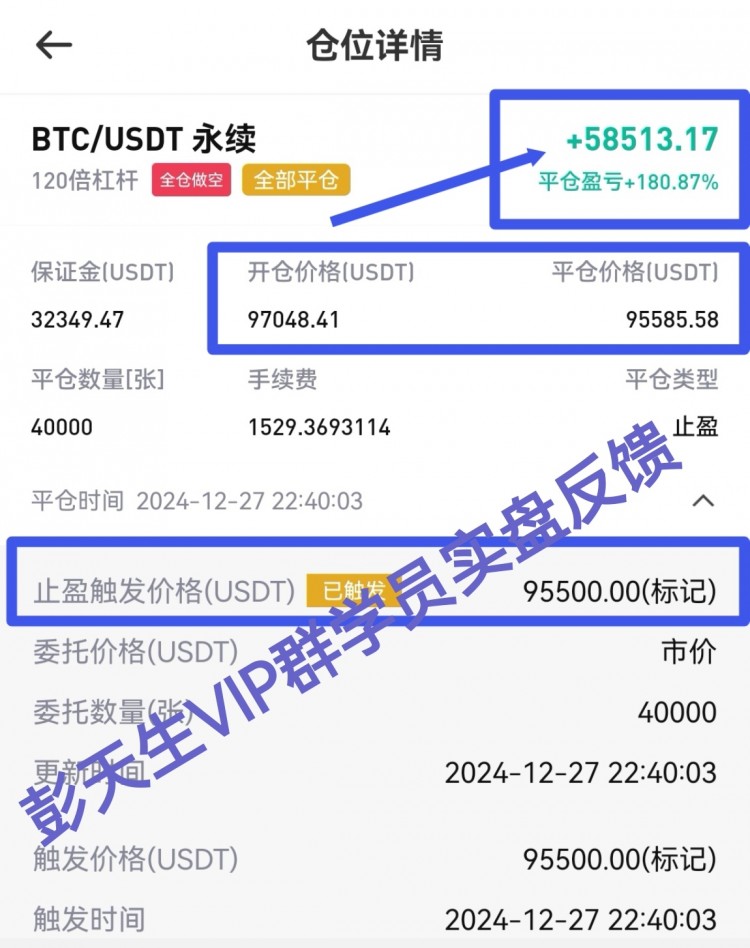Switch to the 仓位详情 title header
Viewport: 750px width, 948px height.
tap(375, 44)
